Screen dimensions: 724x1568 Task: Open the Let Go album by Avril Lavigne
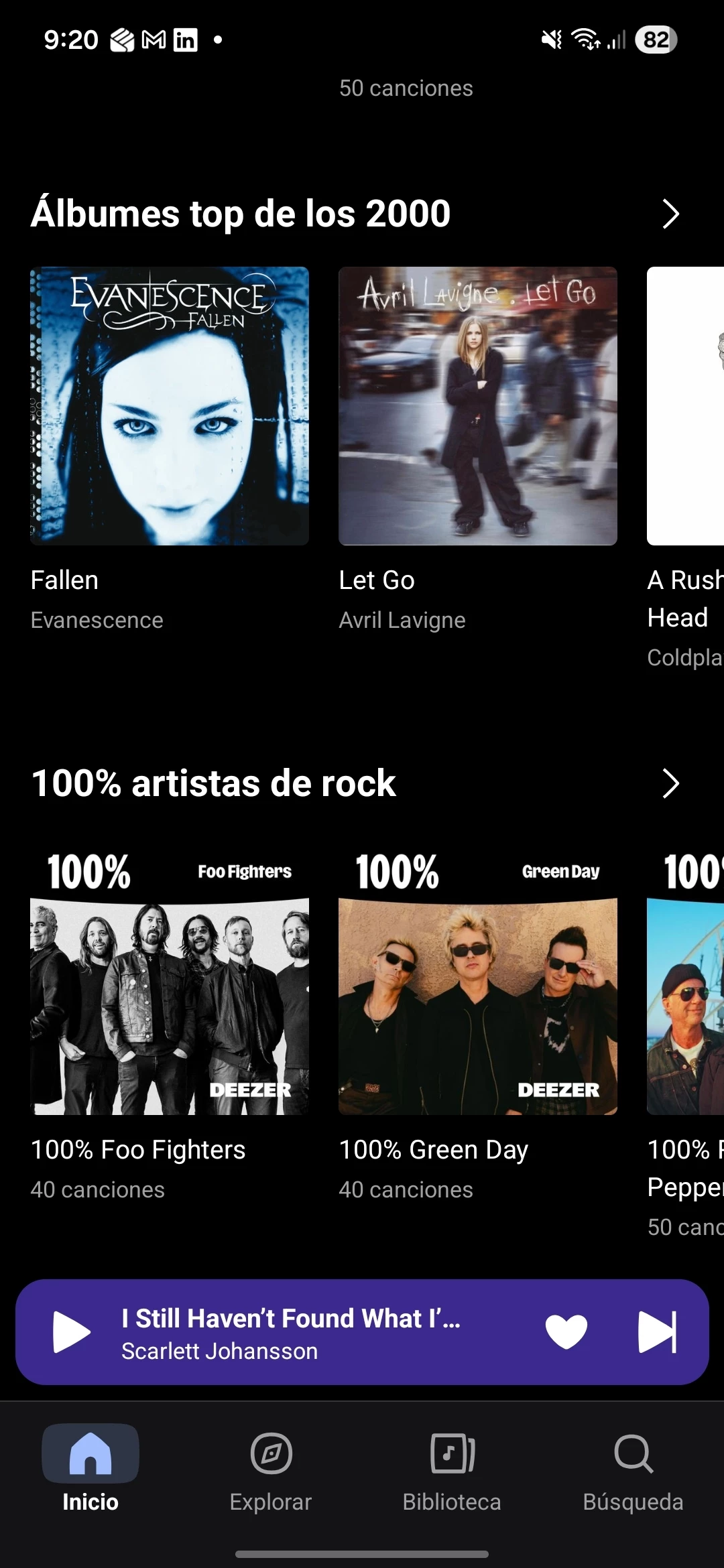[478, 406]
